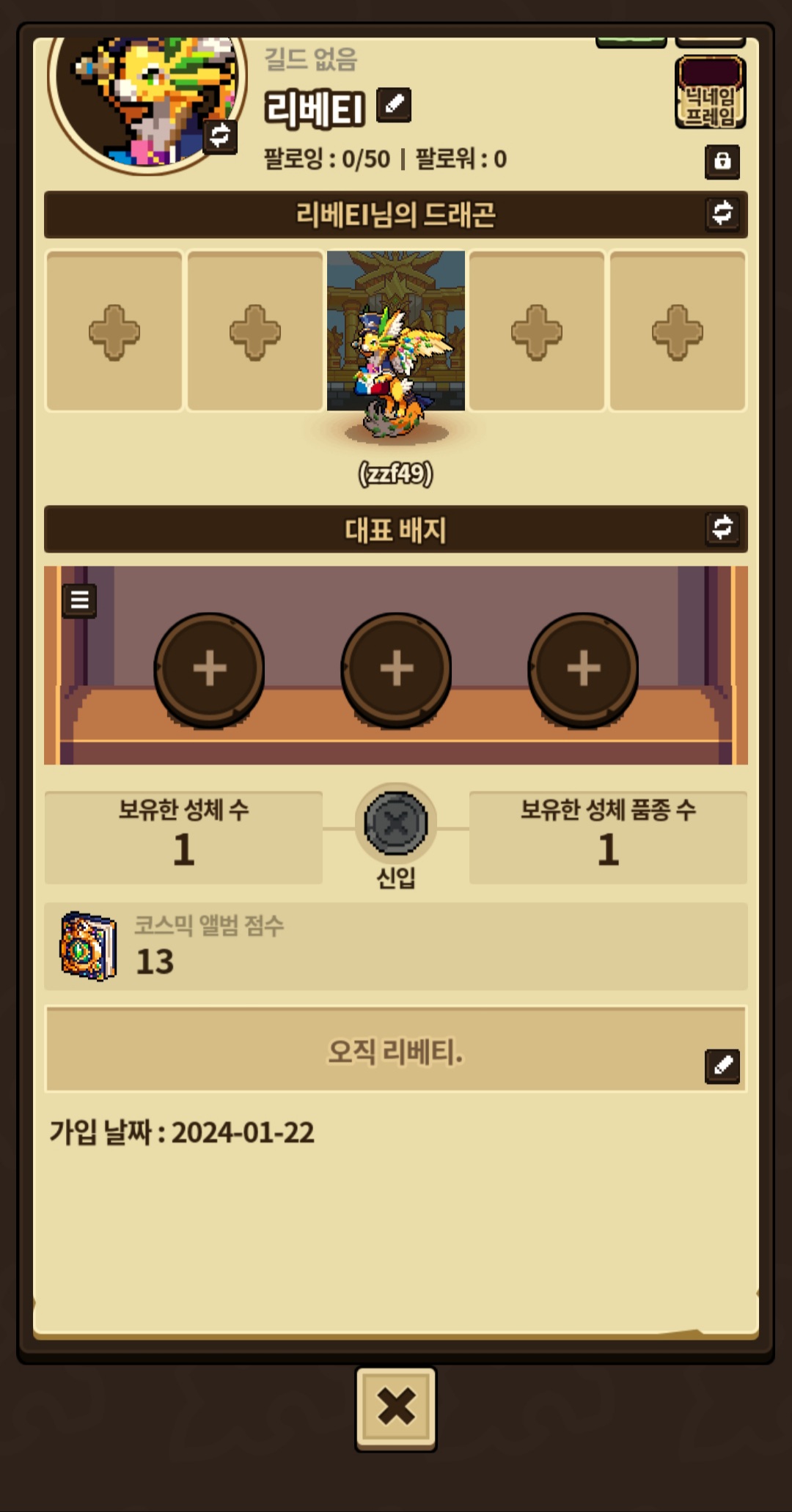The width and height of the screenshot is (792, 1512).
Task: Open the 코스믹 앨범 점수 row
Action: [396, 947]
